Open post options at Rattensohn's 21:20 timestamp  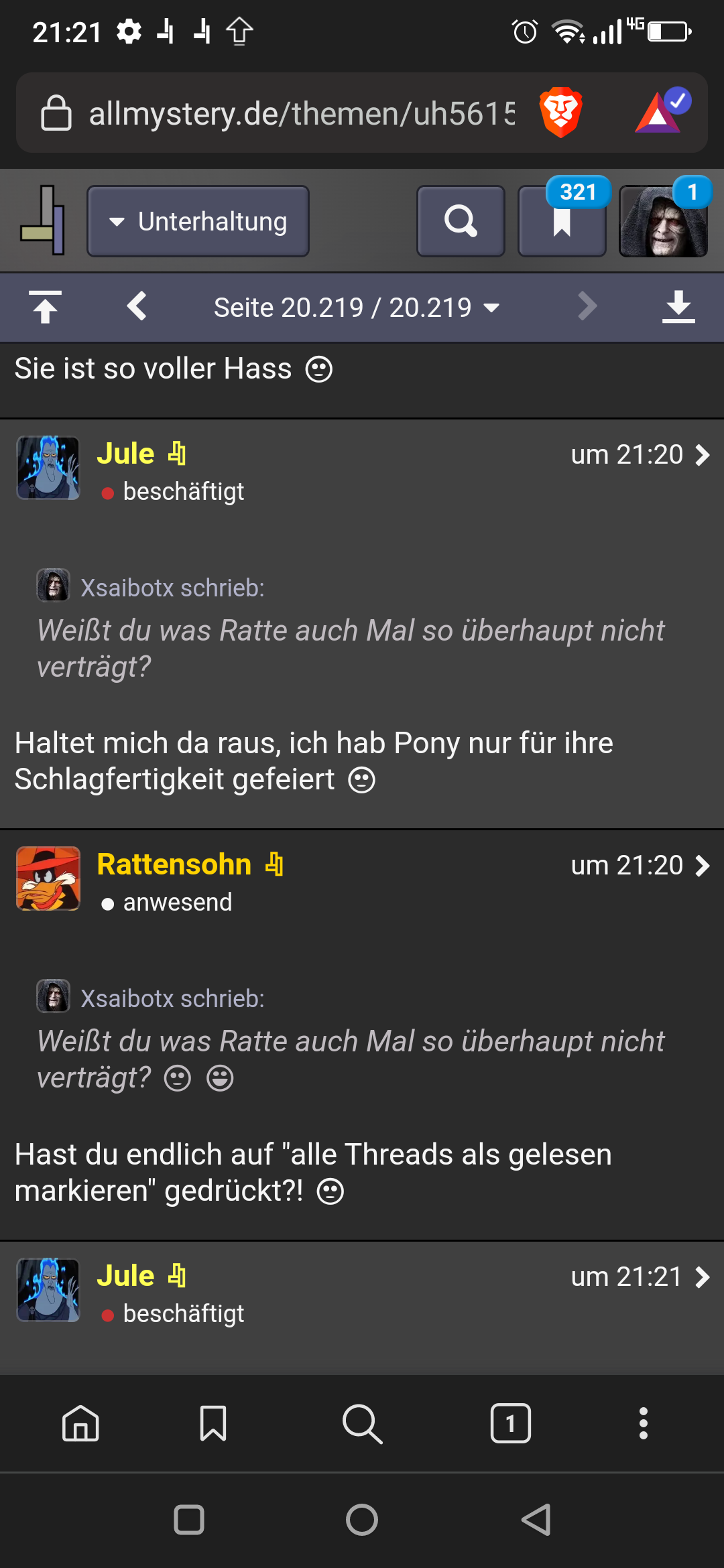pos(640,866)
